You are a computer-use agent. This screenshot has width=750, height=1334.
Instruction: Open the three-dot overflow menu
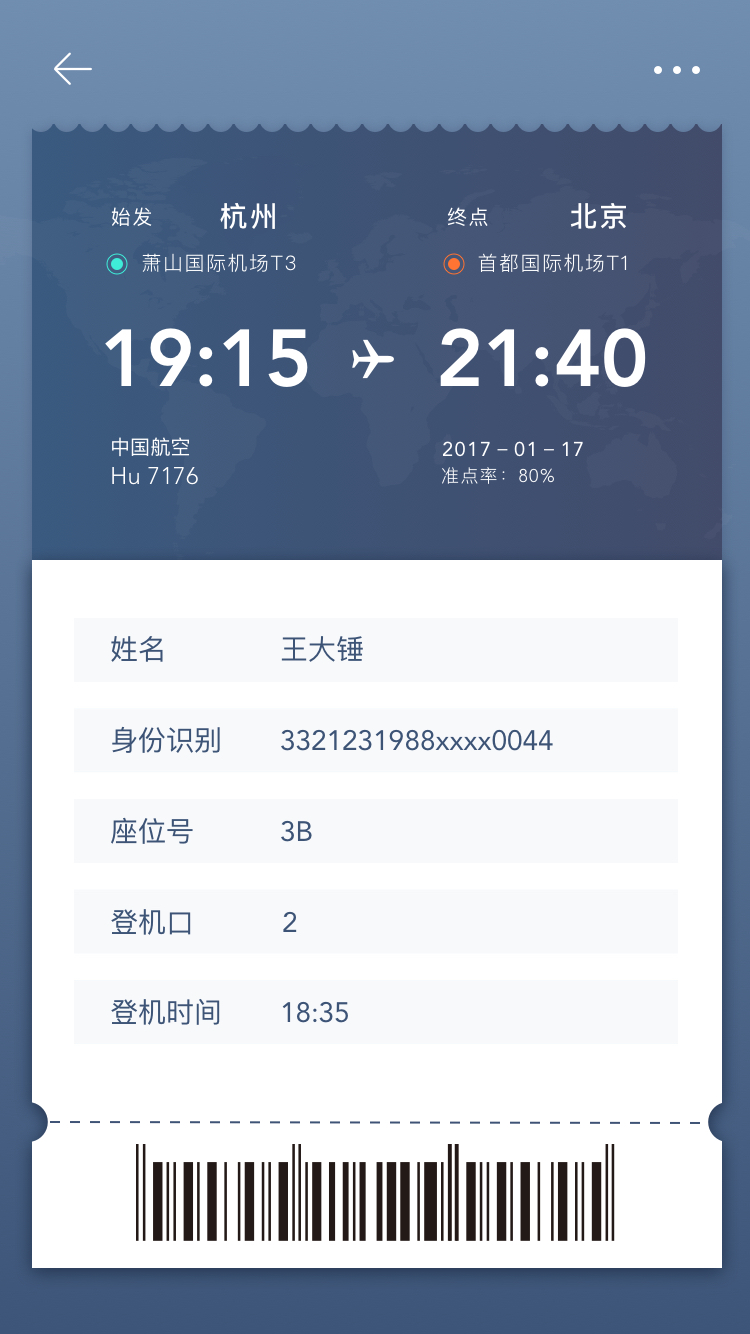pyautogui.click(x=677, y=70)
